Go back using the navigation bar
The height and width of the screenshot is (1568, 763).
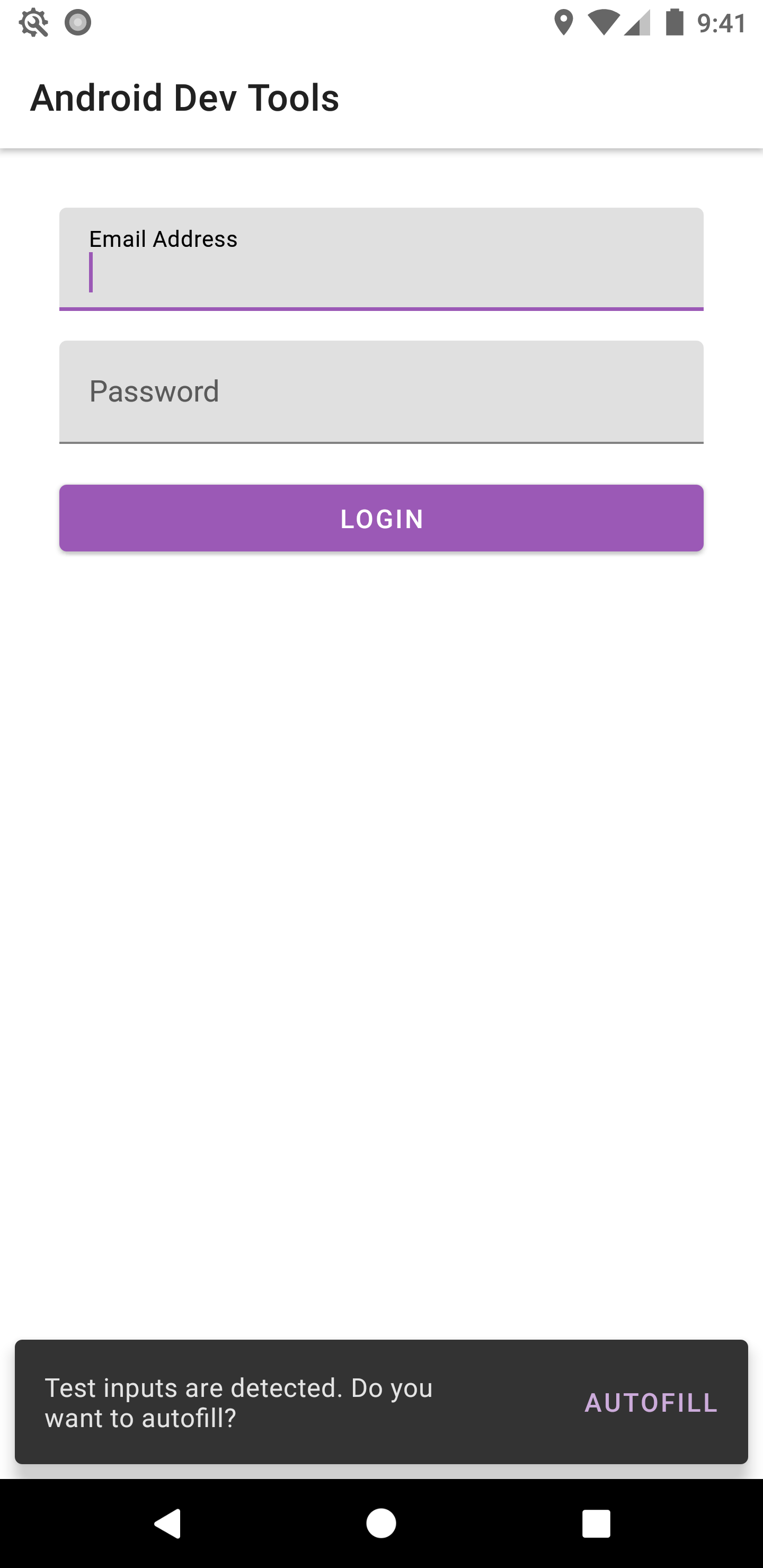coord(167,1524)
